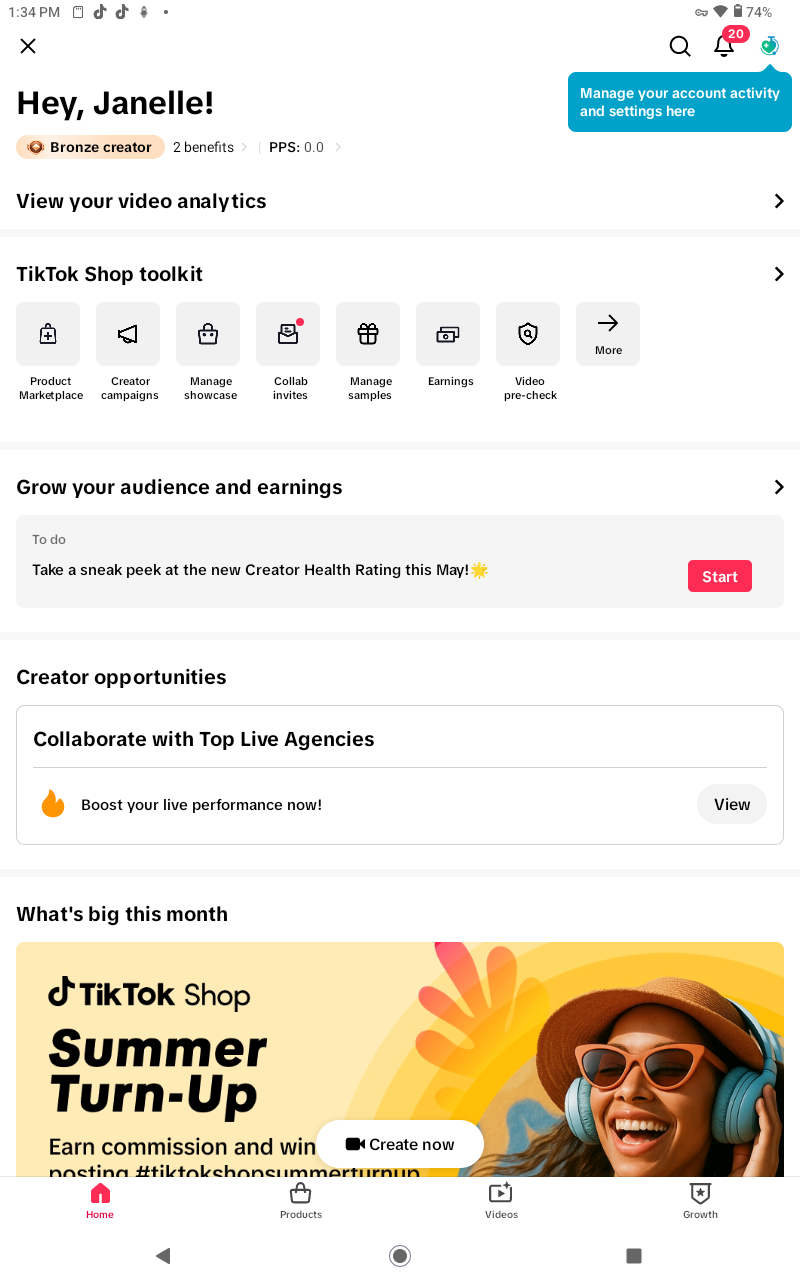Close the creator center screen

coord(28,46)
